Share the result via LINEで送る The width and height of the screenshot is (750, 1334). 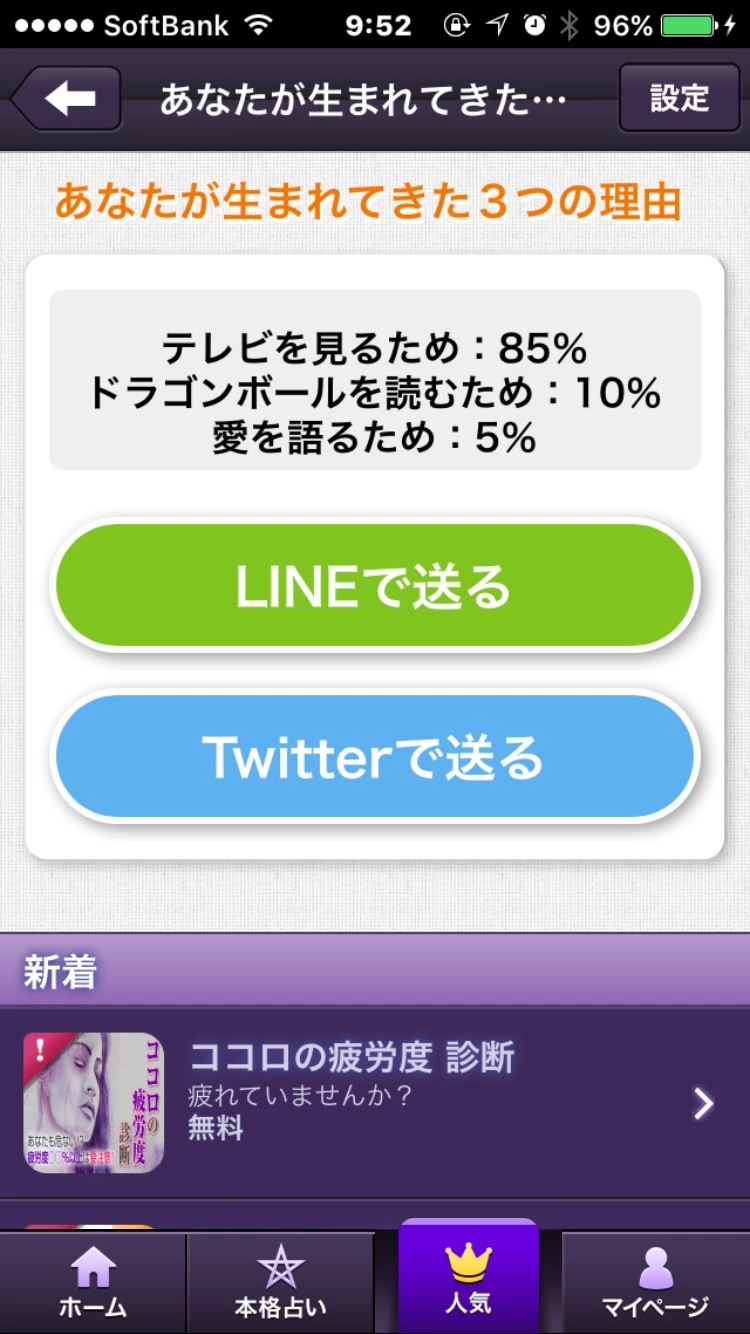[374, 587]
